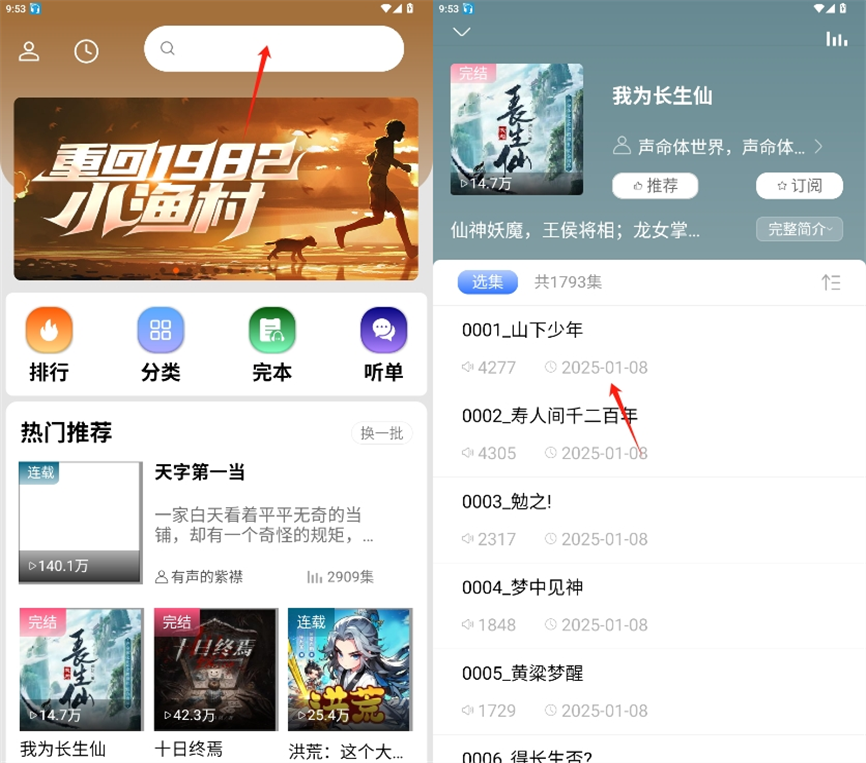Open 分类 categories
The height and width of the screenshot is (763, 866).
click(160, 345)
